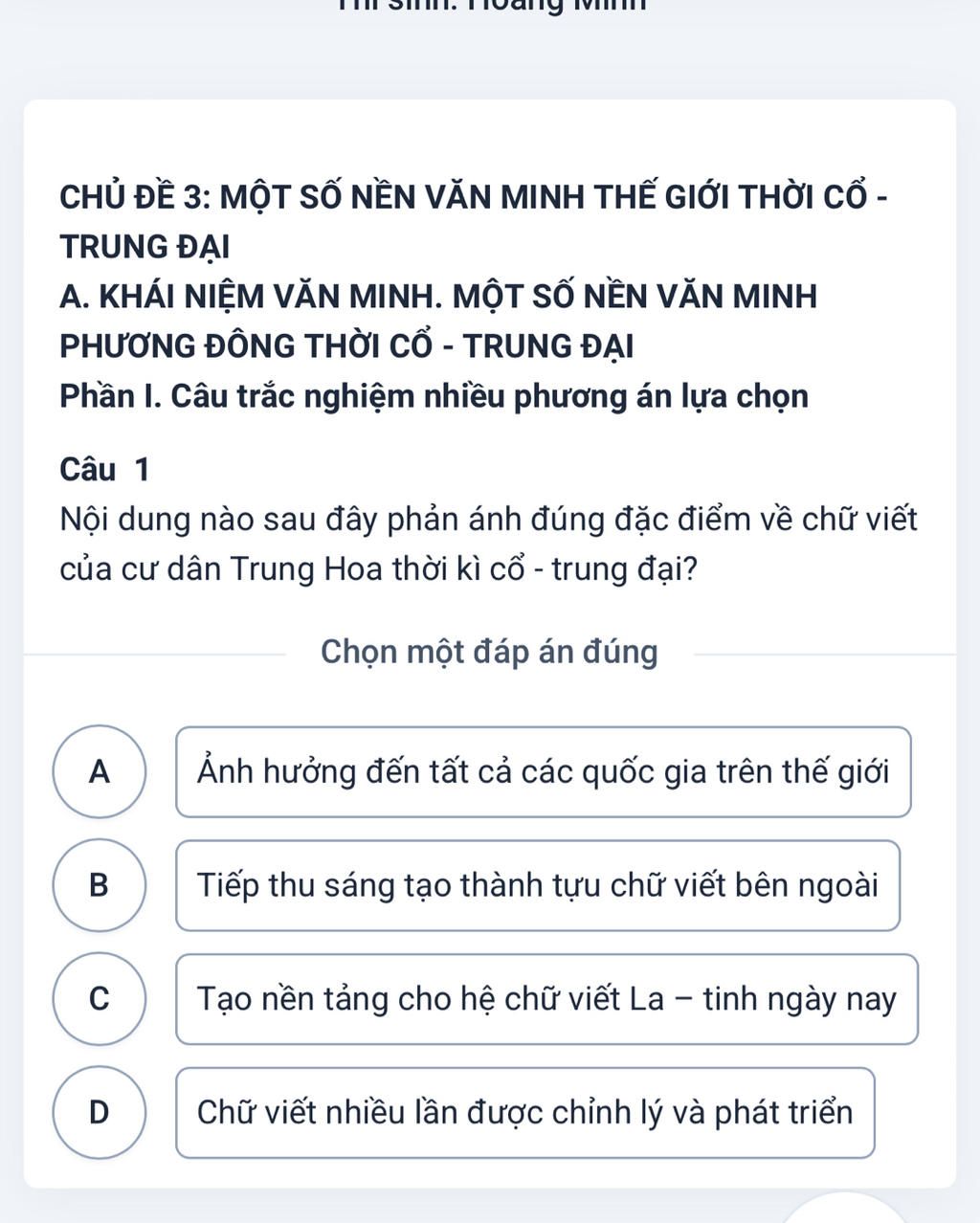Pick answer C about La-tinh writing system
The image size is (980, 1223).
pyautogui.click(x=546, y=999)
